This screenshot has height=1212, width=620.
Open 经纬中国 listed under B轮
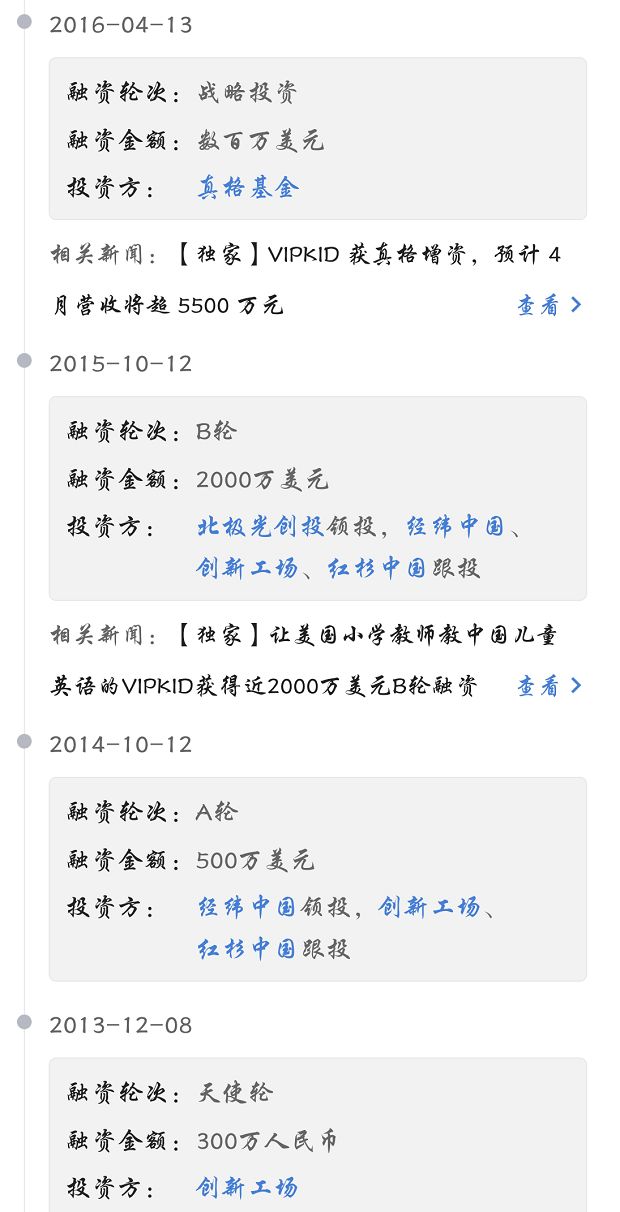click(456, 527)
